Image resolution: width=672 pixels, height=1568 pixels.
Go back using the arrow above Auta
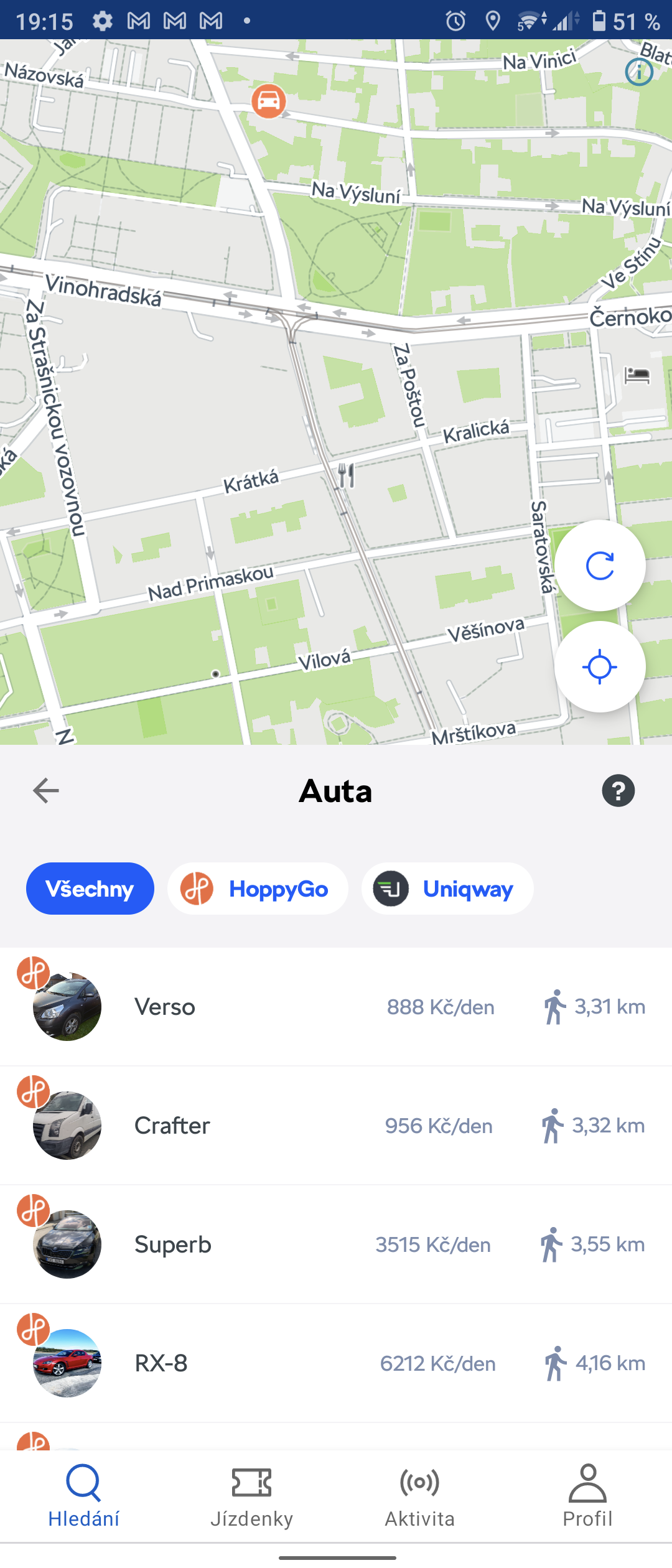[x=45, y=791]
